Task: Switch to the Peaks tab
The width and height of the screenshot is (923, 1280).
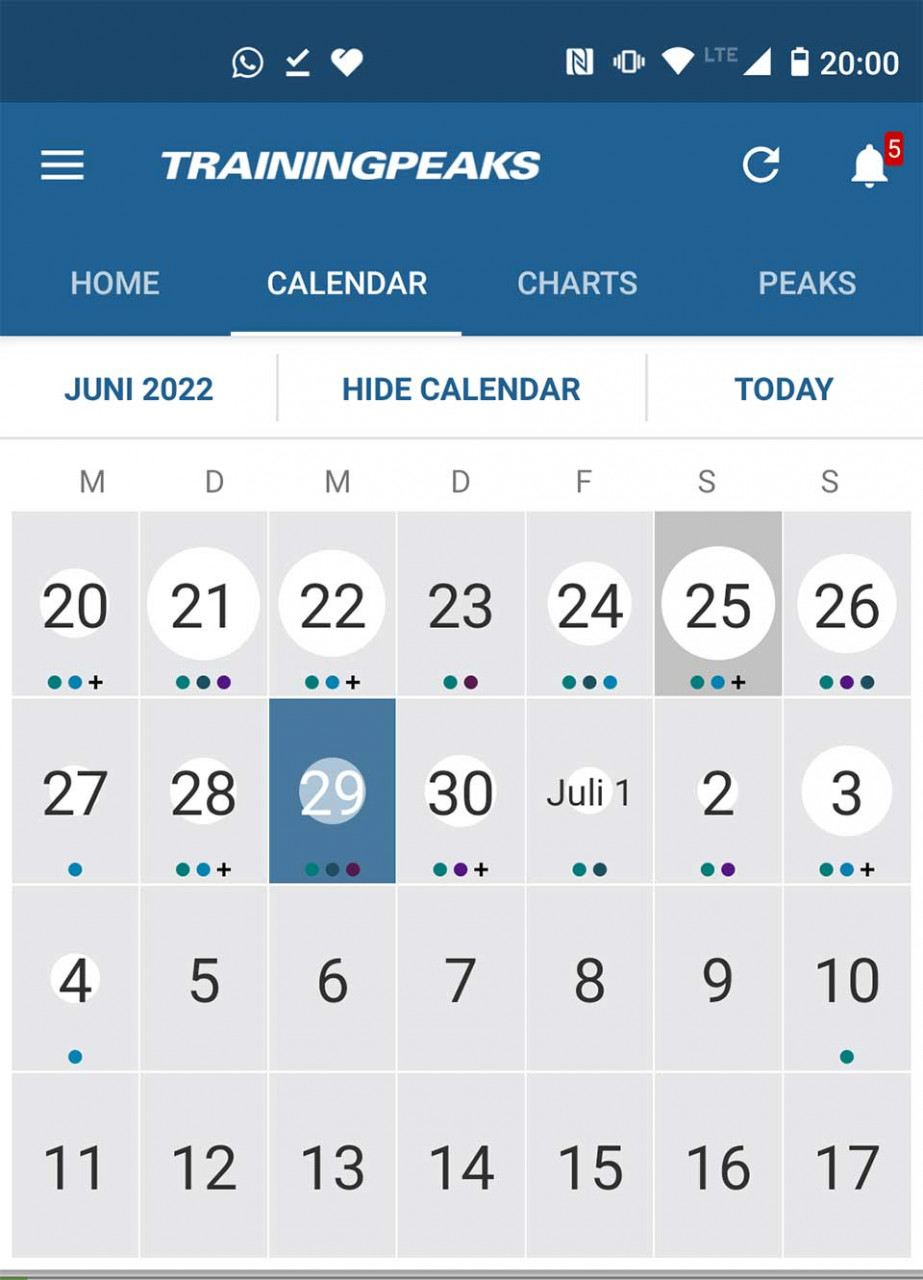Action: 807,283
